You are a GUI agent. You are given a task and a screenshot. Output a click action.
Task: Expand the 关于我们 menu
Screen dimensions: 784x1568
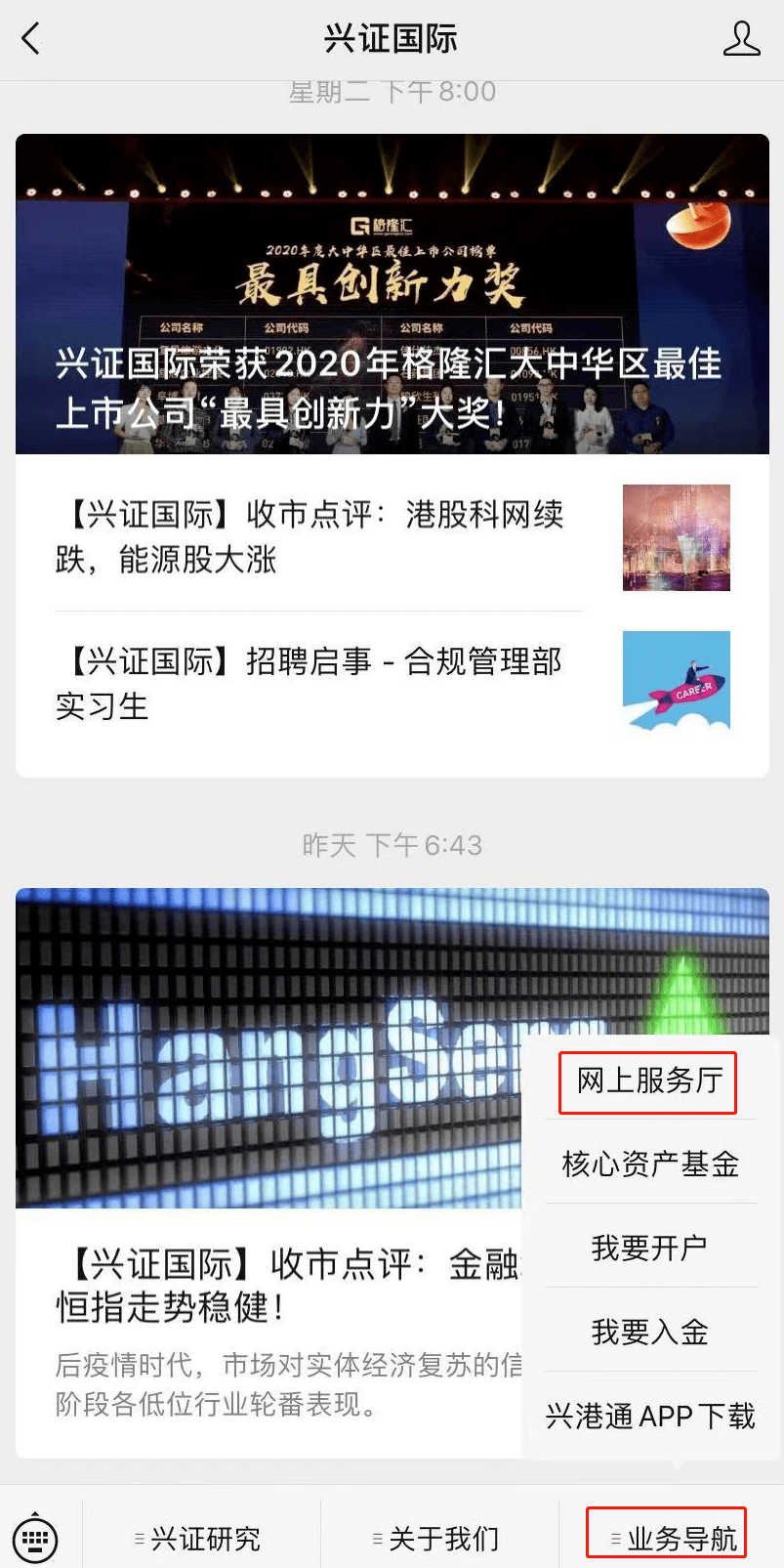point(439,1539)
